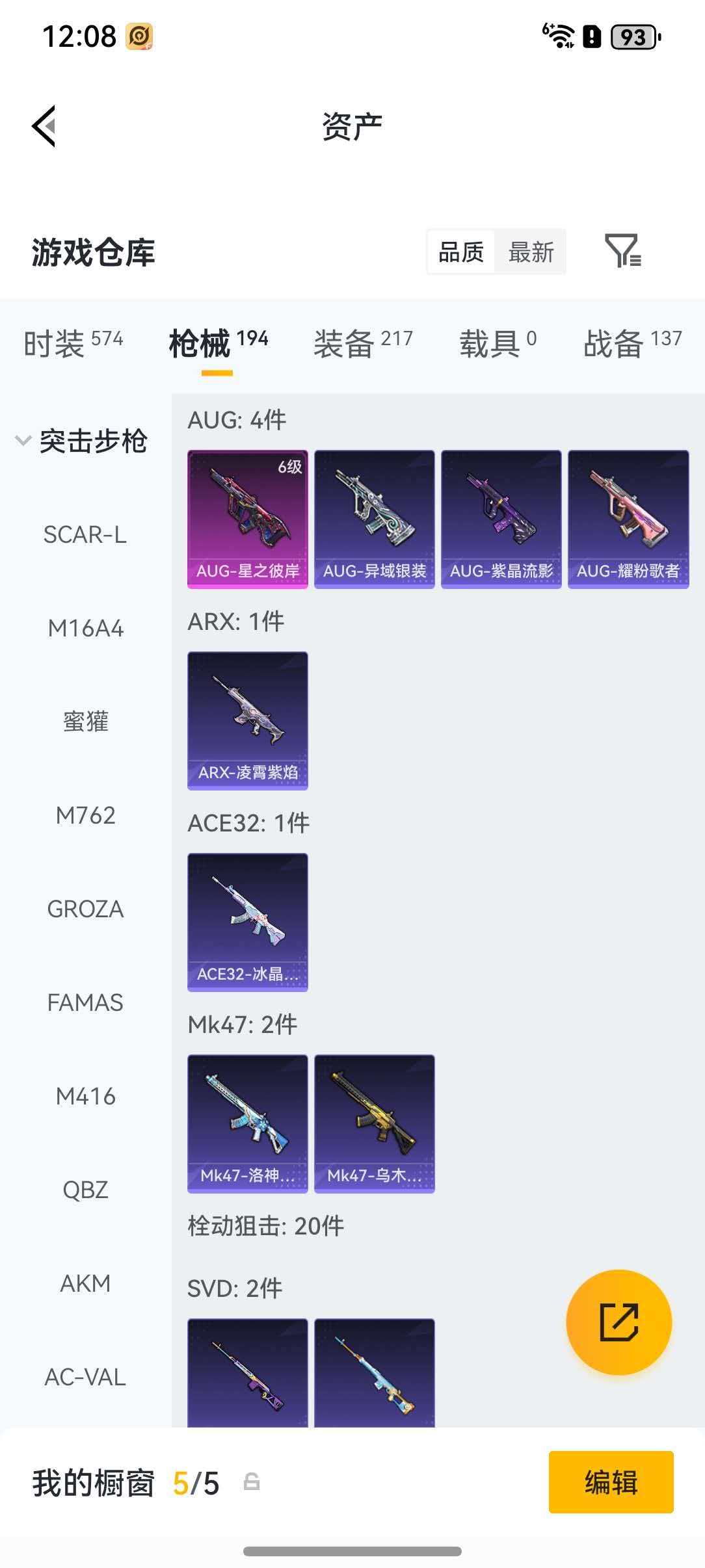Select the Mk47-乌木 skin thumbnail
705x1568 pixels.
[x=374, y=1123]
